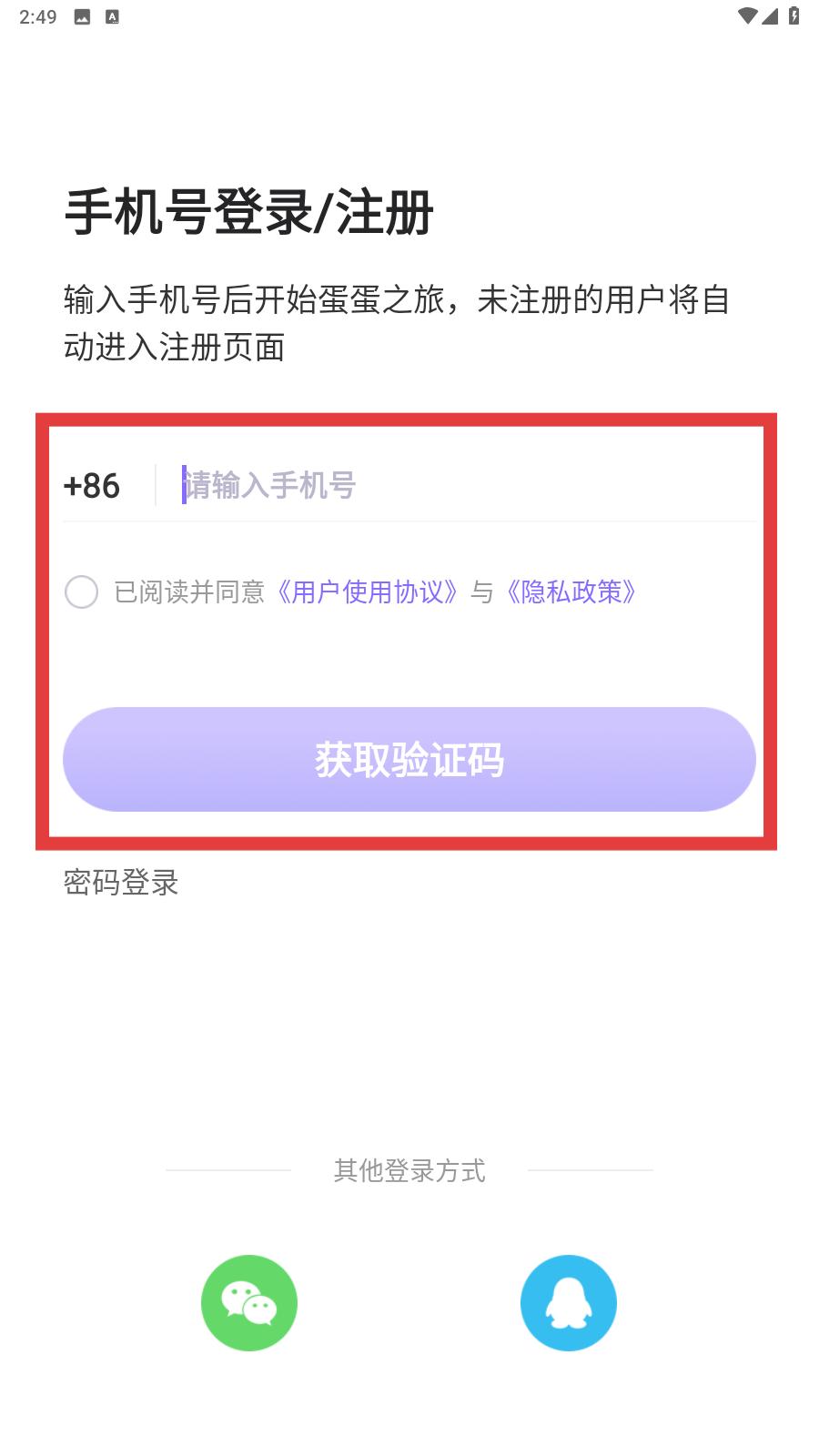The height and width of the screenshot is (1456, 819).
Task: Check the agreement consent circle
Action: click(81, 591)
